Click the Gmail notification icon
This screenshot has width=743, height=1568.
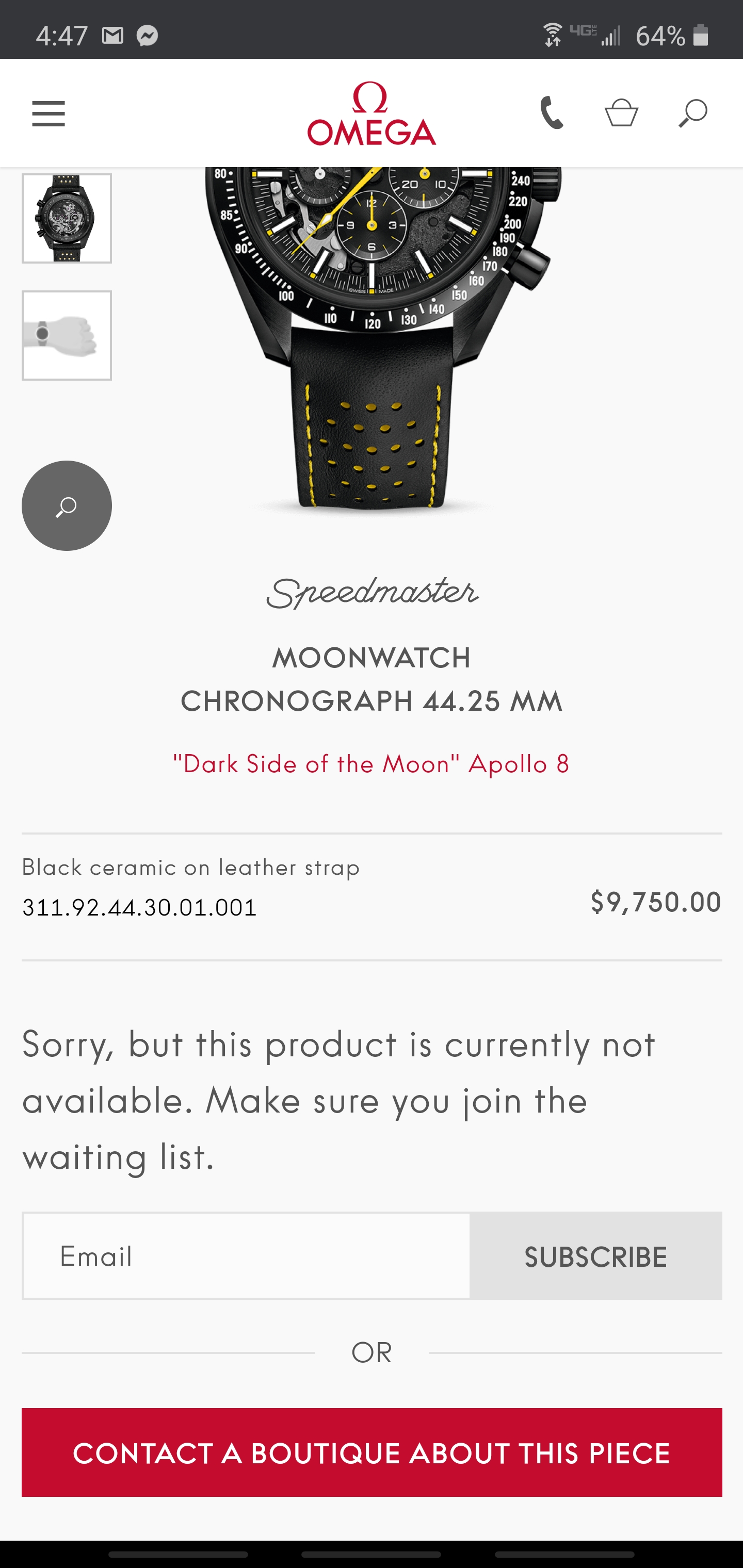(112, 35)
